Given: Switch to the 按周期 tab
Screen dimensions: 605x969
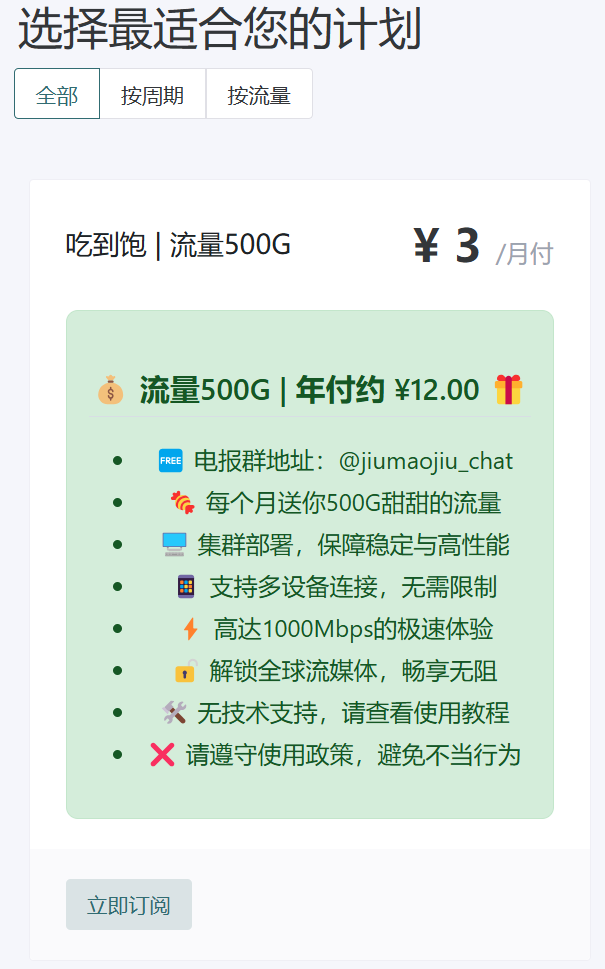Looking at the screenshot, I should tap(153, 94).
